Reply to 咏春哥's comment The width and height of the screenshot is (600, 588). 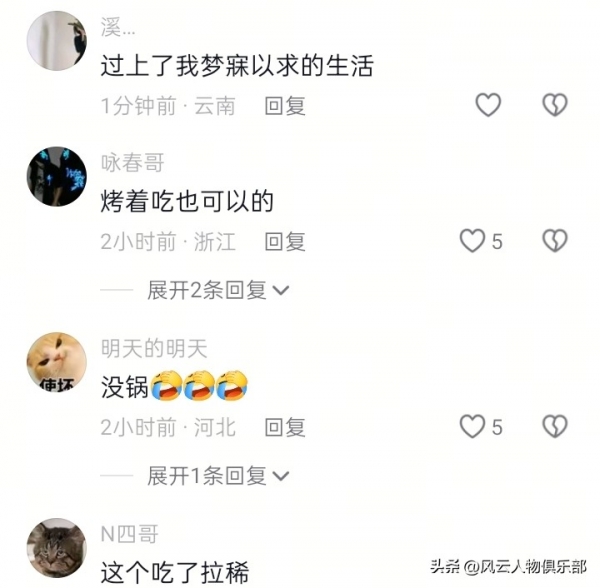[x=284, y=241]
